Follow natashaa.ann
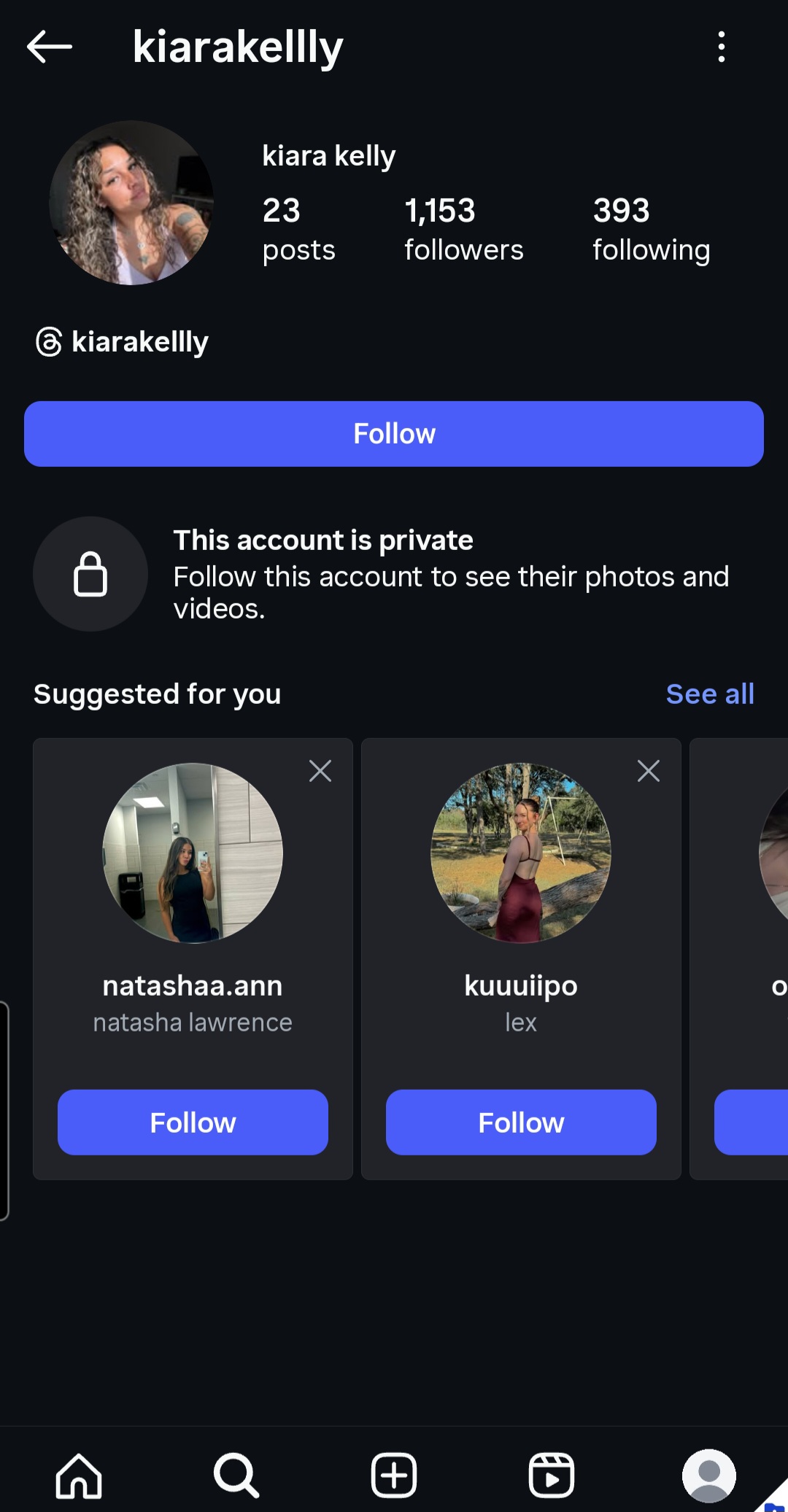Screen dimensions: 788x1512 pos(193,1123)
